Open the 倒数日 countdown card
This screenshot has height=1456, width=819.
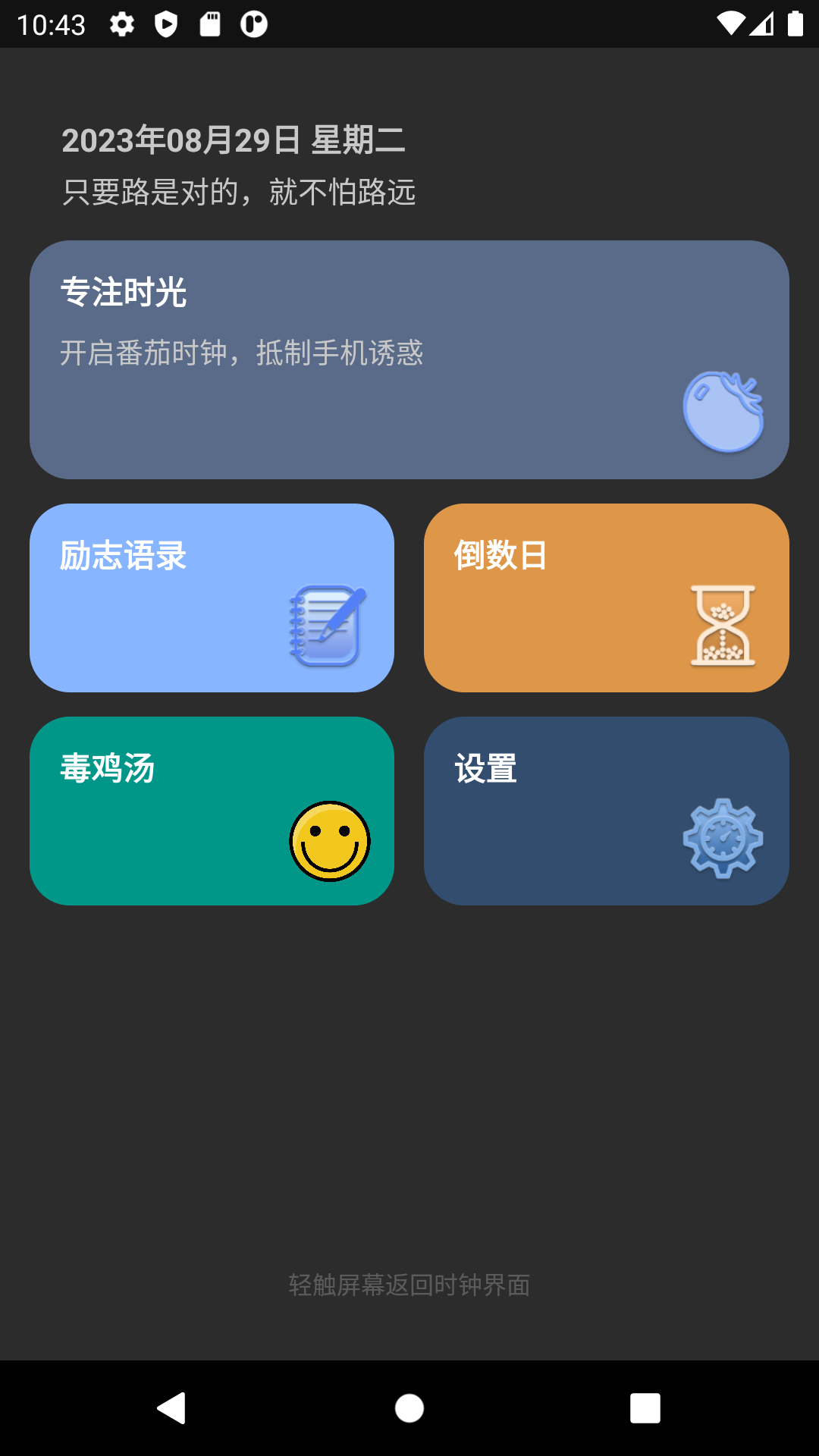point(607,598)
